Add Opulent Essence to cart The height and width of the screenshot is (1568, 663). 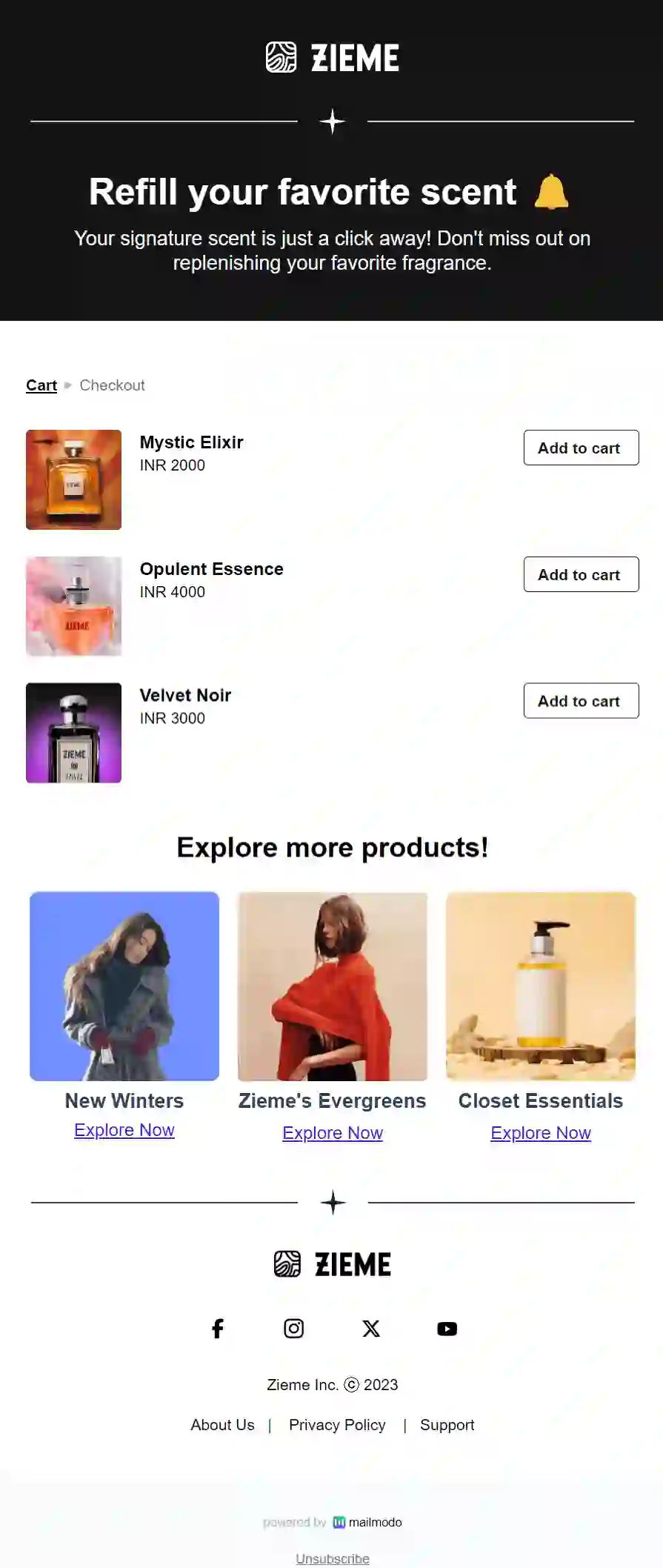[x=581, y=574]
